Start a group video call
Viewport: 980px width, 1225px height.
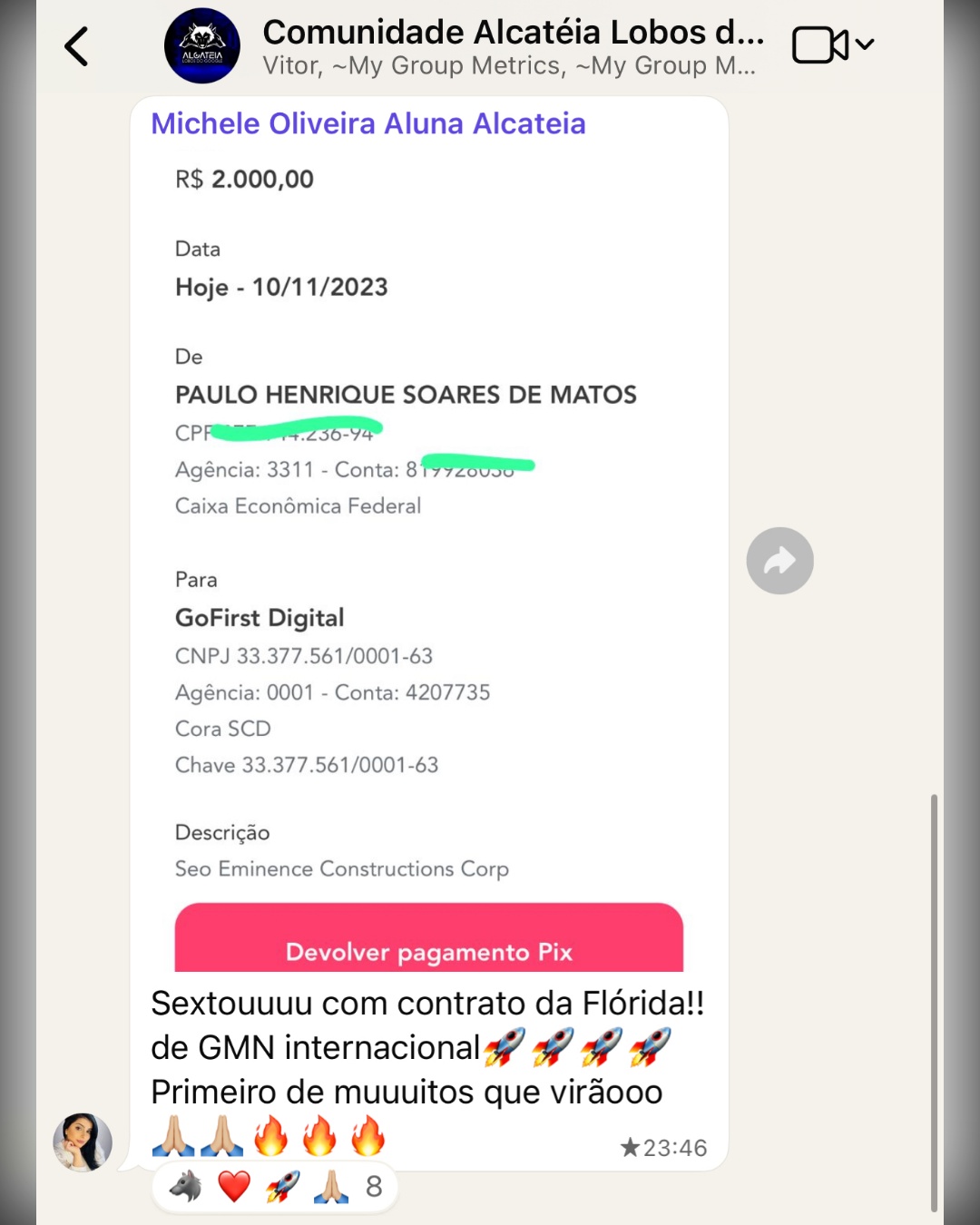click(820, 44)
